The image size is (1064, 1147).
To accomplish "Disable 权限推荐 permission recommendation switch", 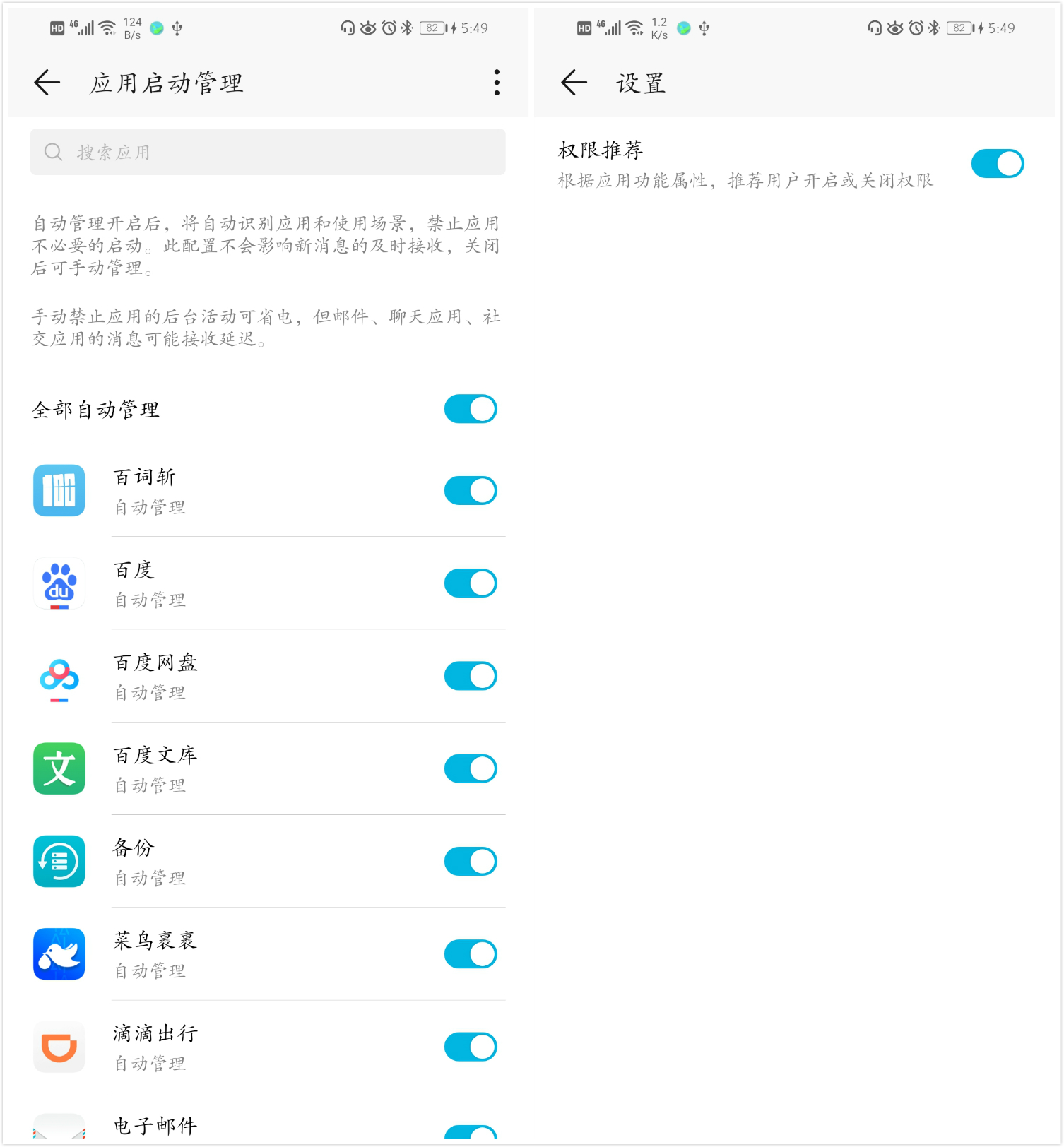I will point(997,163).
